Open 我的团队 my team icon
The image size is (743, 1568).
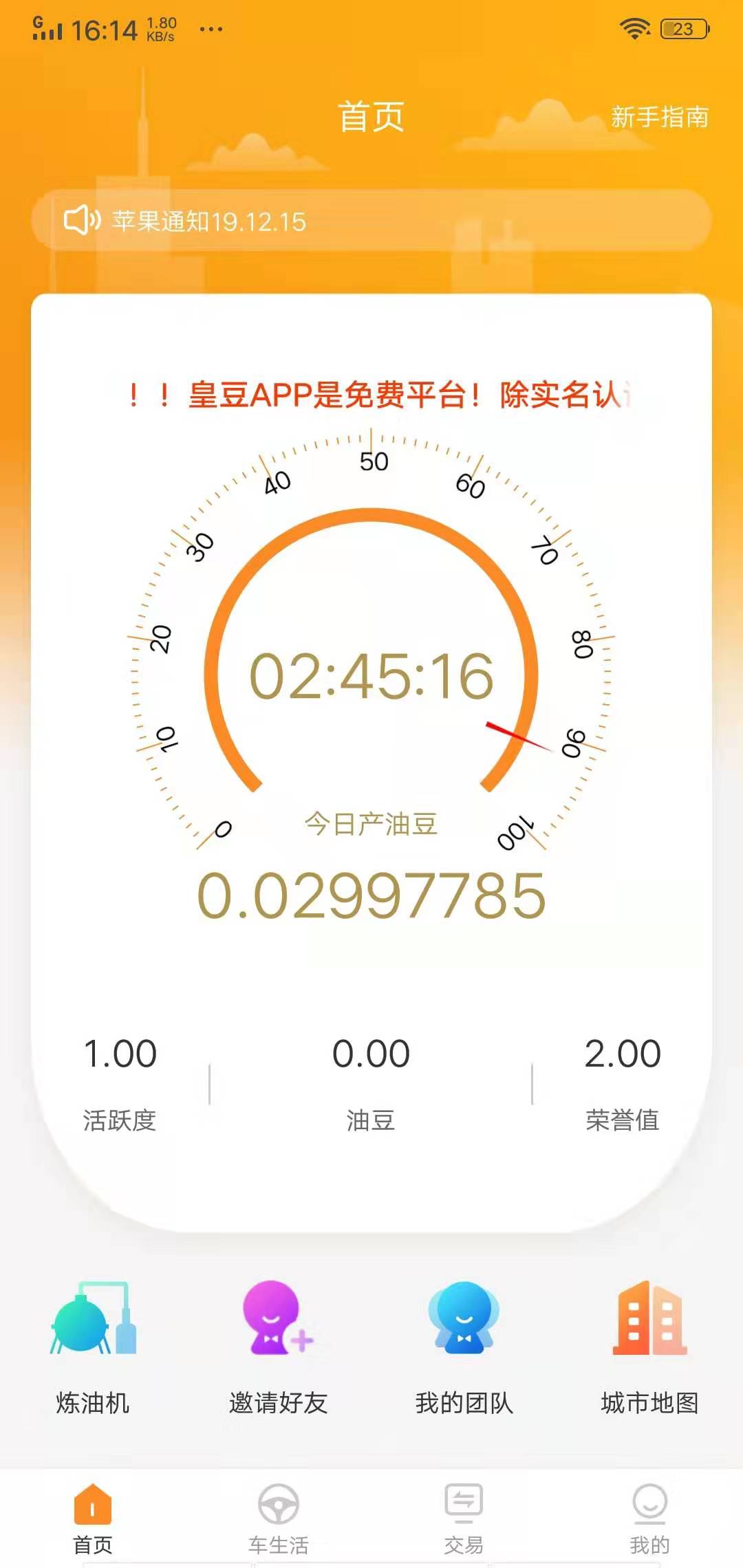(464, 1327)
